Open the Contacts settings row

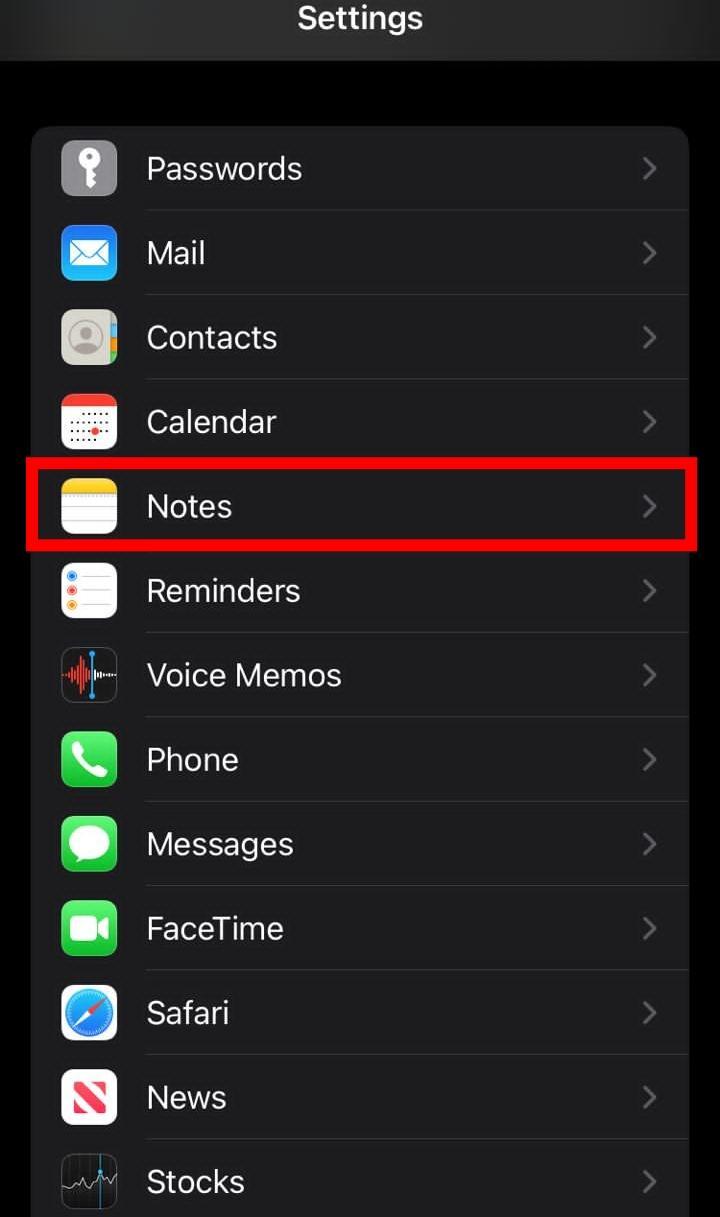[360, 337]
